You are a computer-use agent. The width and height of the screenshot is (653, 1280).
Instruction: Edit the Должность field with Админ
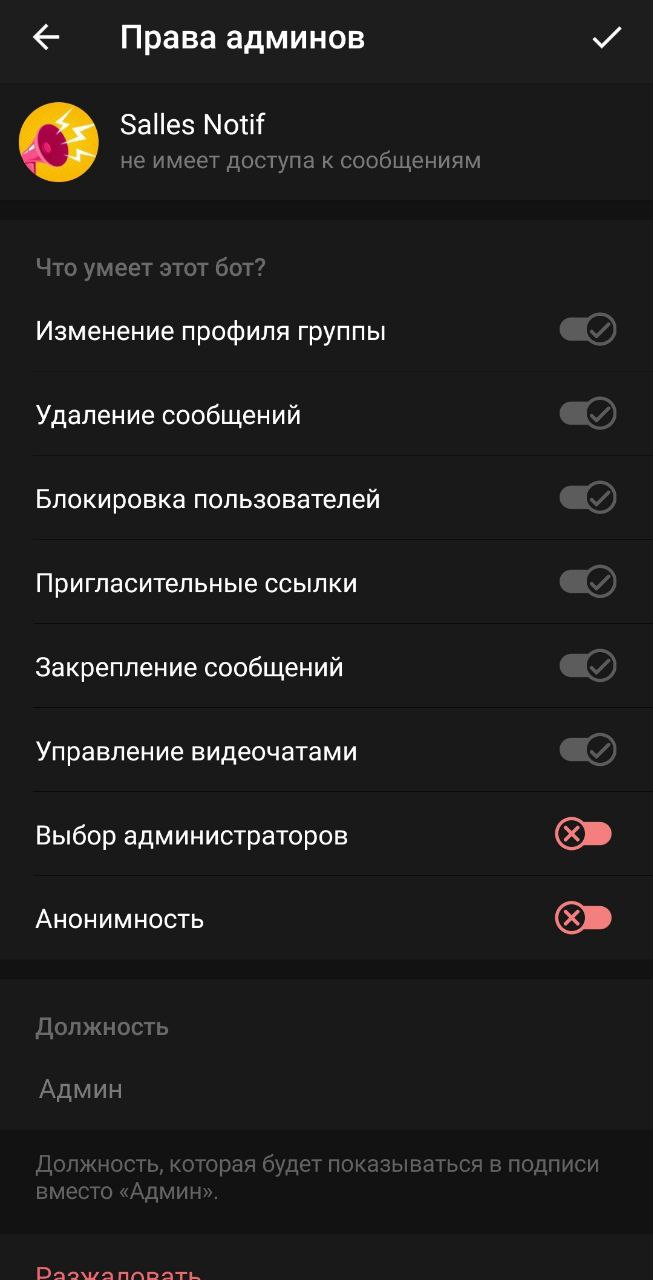click(x=326, y=1089)
